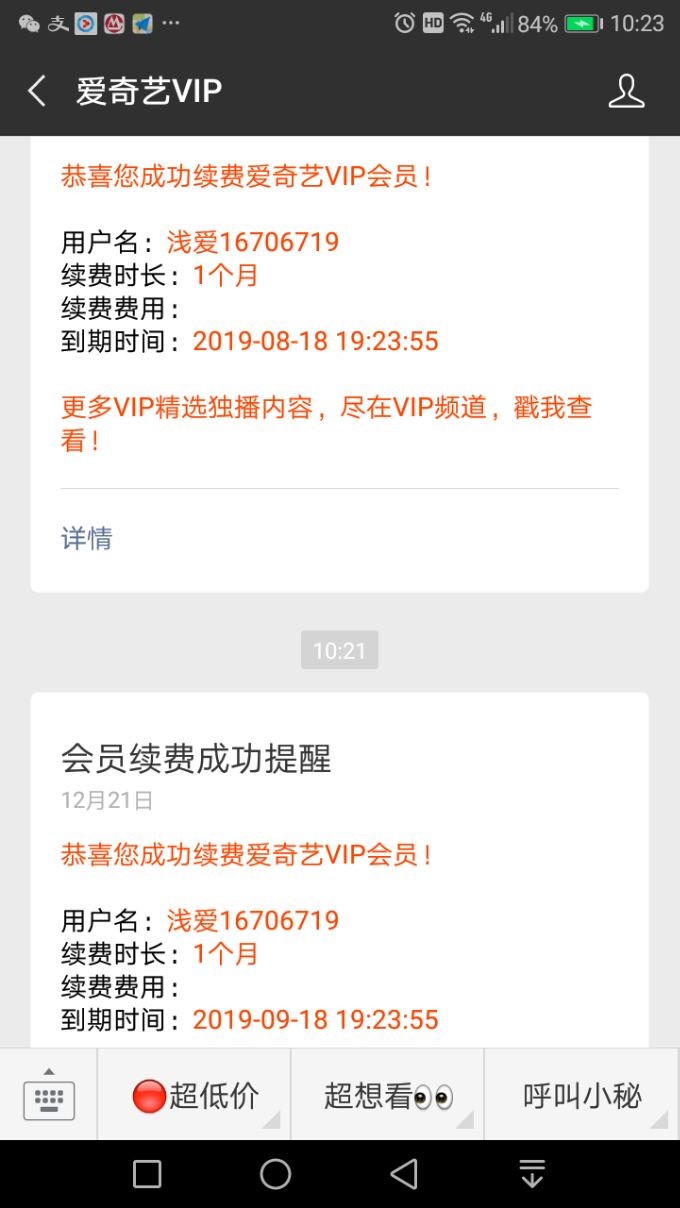
Task: Open the 呼叫小秘 menu
Action: click(582, 1095)
